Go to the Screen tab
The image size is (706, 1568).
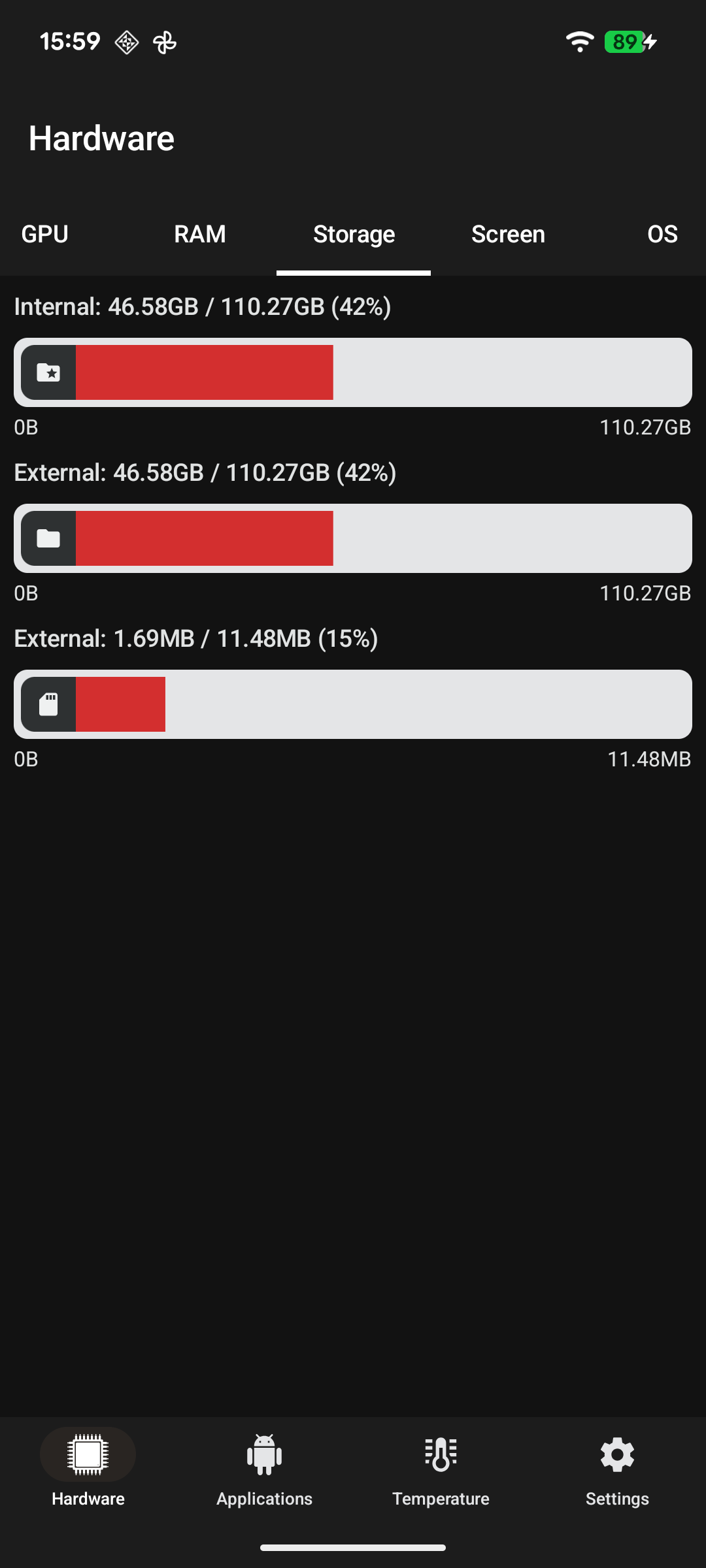[508, 235]
